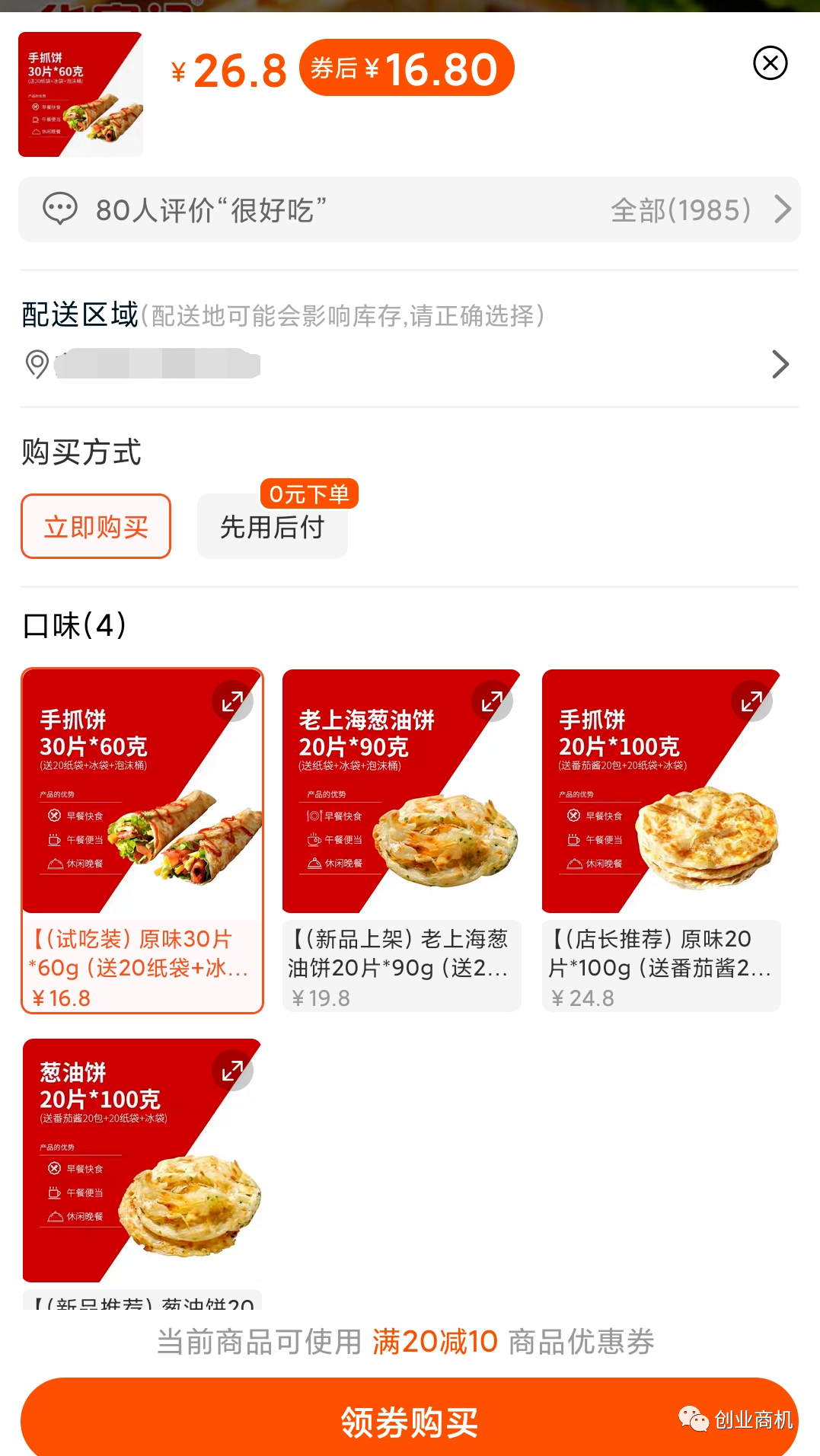Open zoom icon on 手抓饼20片*100克 card
The height and width of the screenshot is (1456, 820).
pos(752,701)
